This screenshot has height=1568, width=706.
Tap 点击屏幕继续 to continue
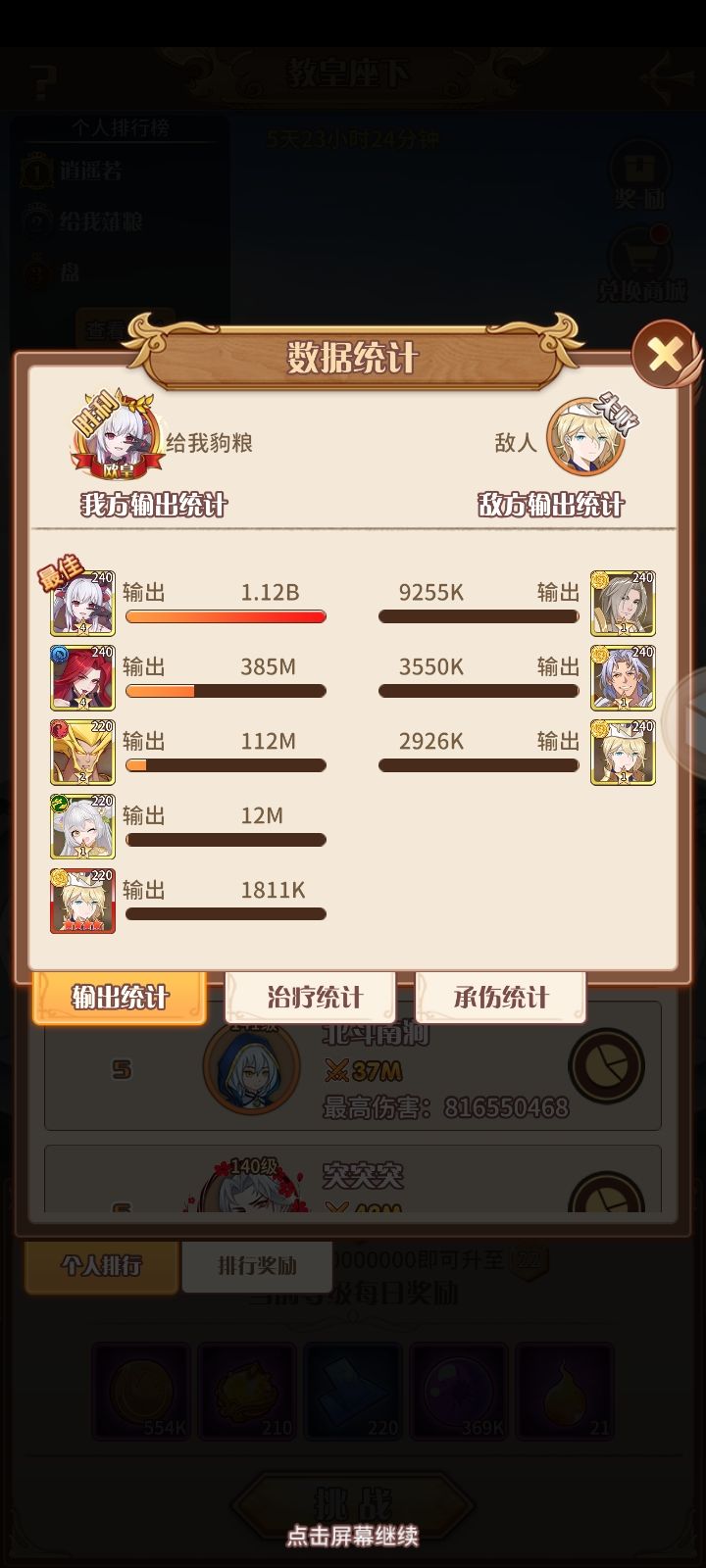click(x=352, y=1536)
